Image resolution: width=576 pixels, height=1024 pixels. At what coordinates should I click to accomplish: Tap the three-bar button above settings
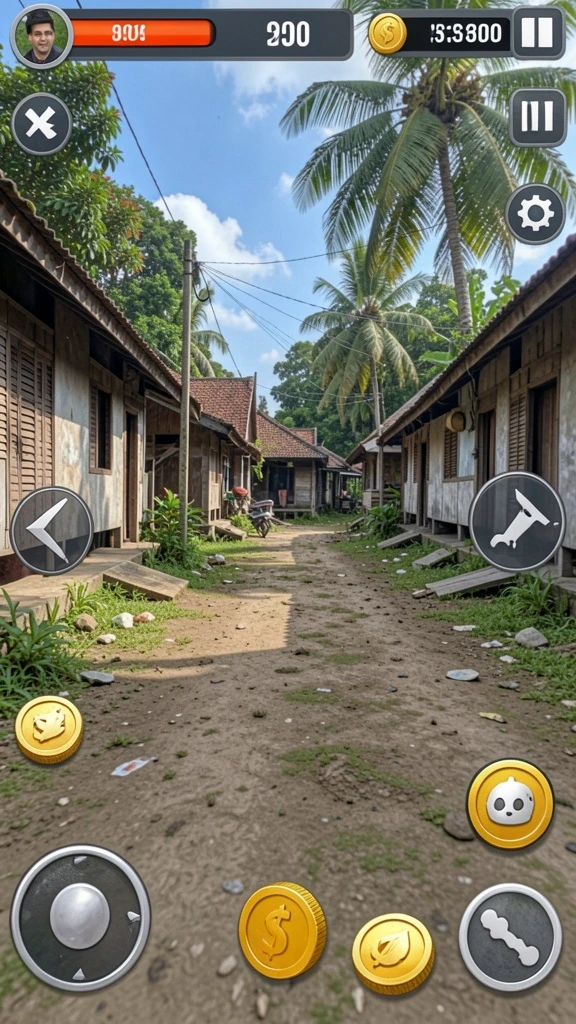(537, 118)
